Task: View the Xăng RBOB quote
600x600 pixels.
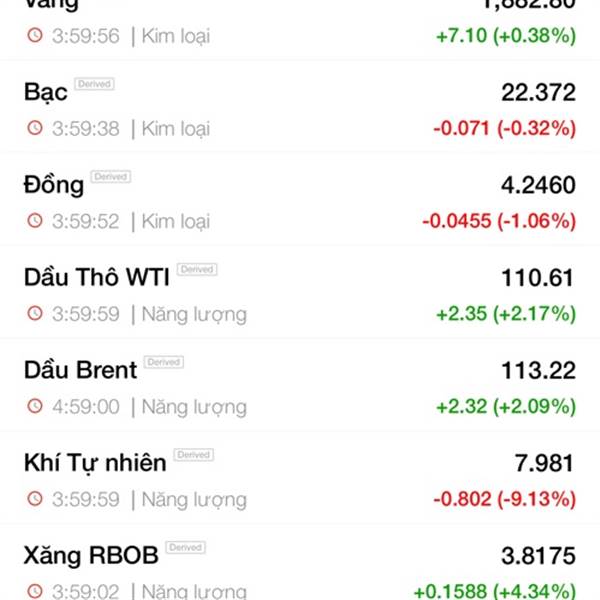Action: [x=300, y=570]
